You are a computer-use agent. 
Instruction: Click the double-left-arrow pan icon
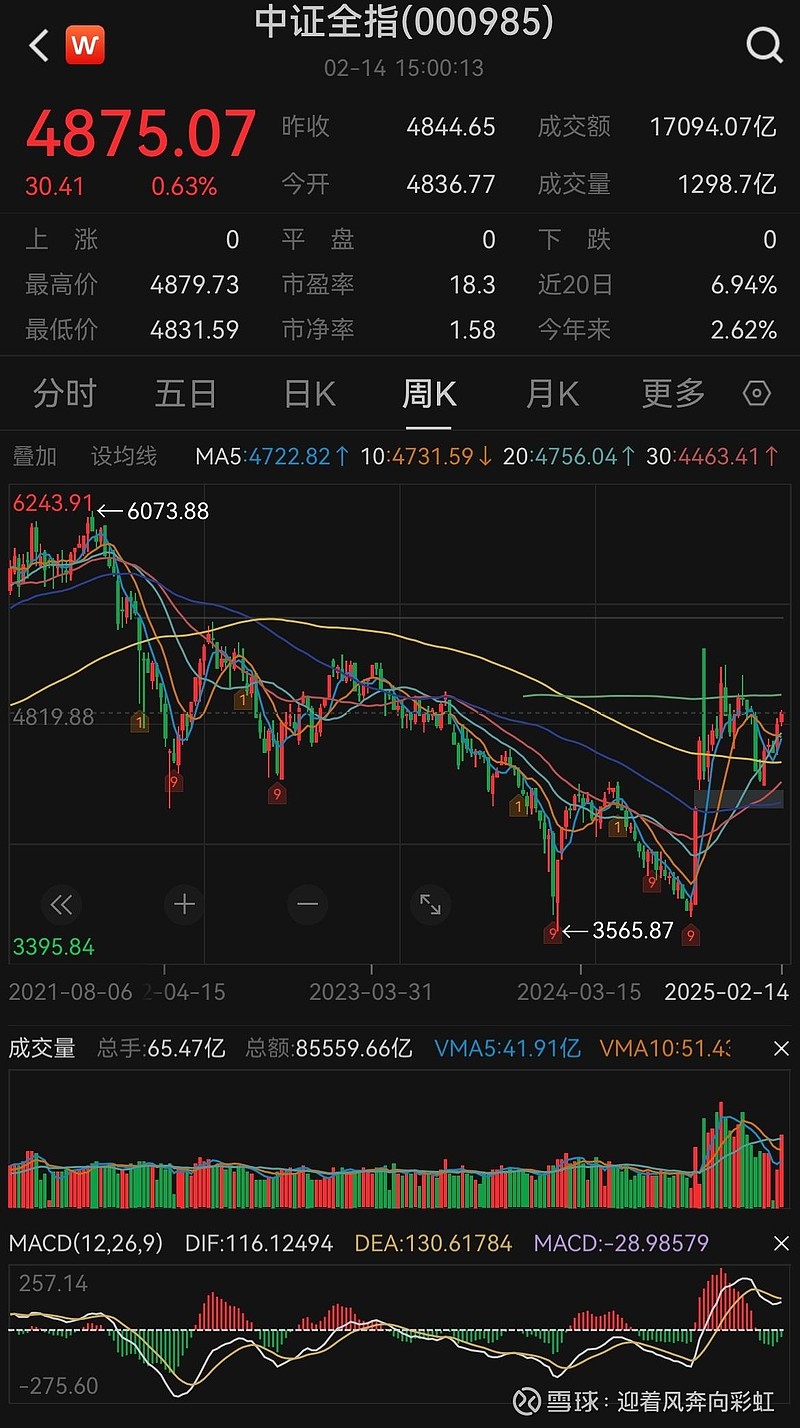(x=63, y=904)
